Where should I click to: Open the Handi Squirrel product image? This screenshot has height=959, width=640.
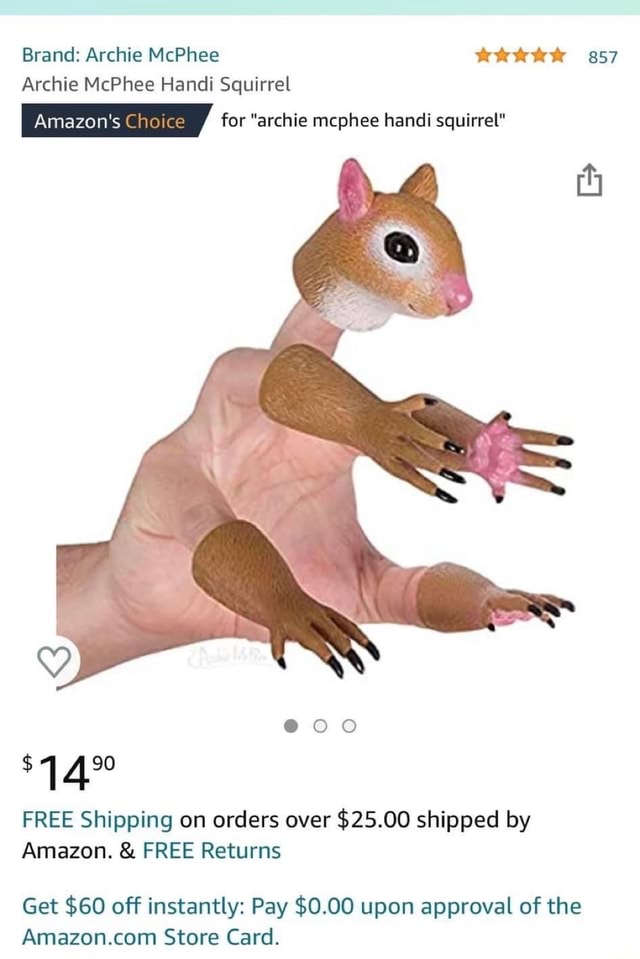(320, 420)
